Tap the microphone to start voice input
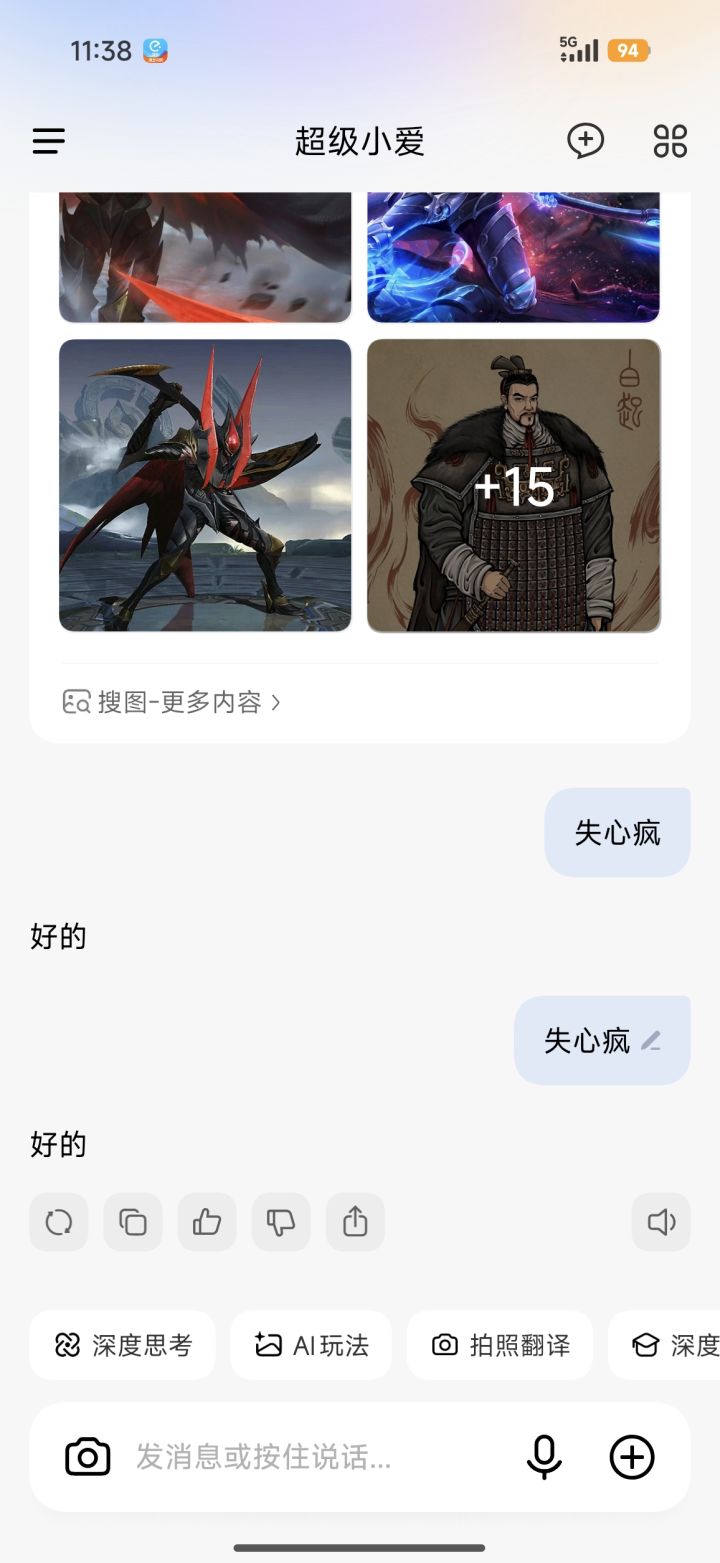This screenshot has width=720, height=1563. 543,1457
